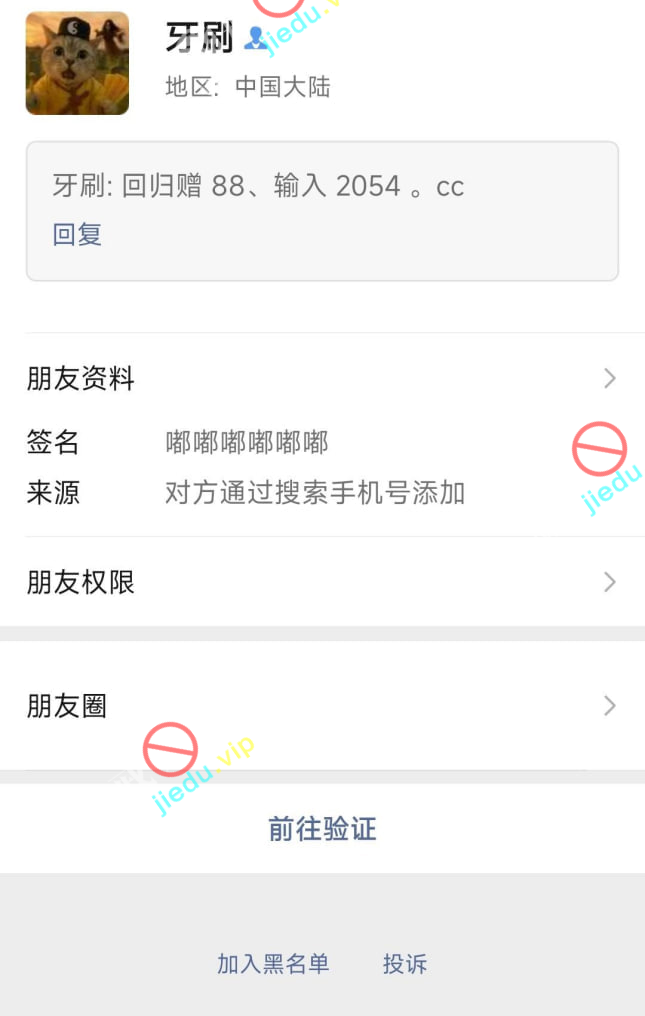Open the 朋友资料 row
This screenshot has height=1016, width=645.
(322, 379)
